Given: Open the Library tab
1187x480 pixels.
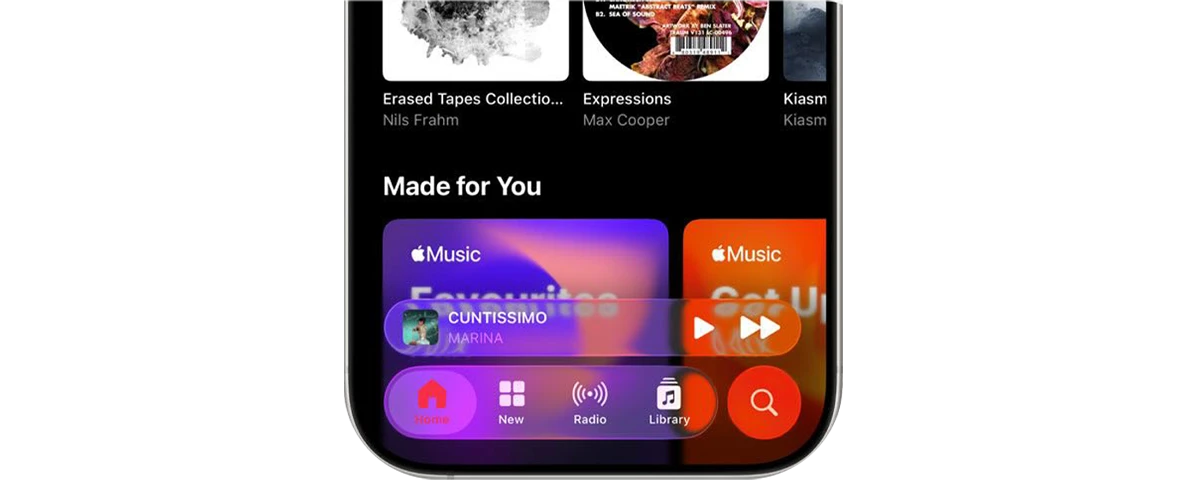Looking at the screenshot, I should (668, 402).
